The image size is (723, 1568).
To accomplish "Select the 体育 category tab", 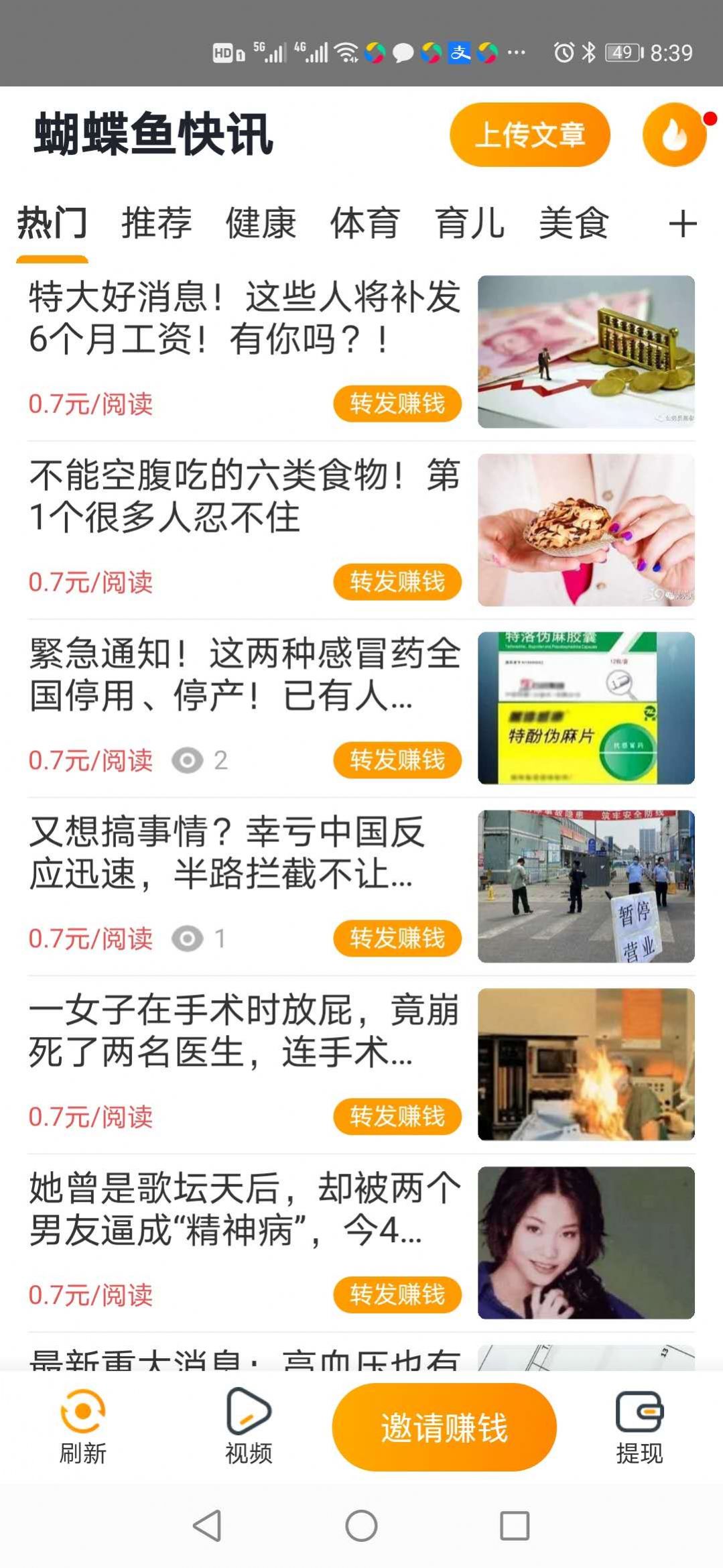I will (365, 223).
